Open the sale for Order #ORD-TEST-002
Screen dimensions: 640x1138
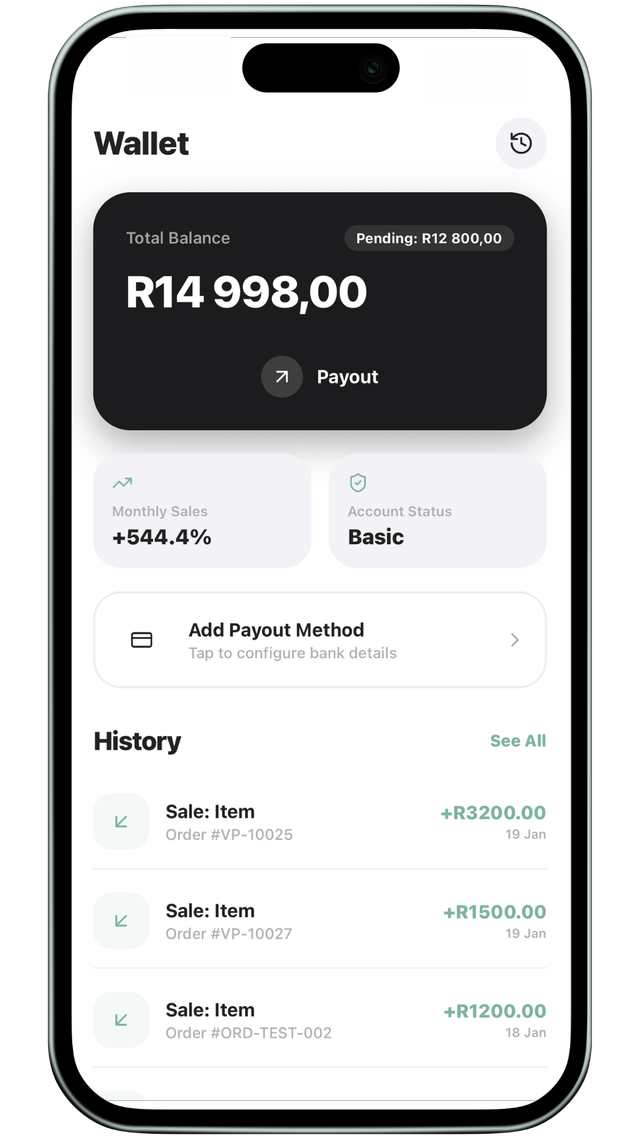tap(320, 1020)
